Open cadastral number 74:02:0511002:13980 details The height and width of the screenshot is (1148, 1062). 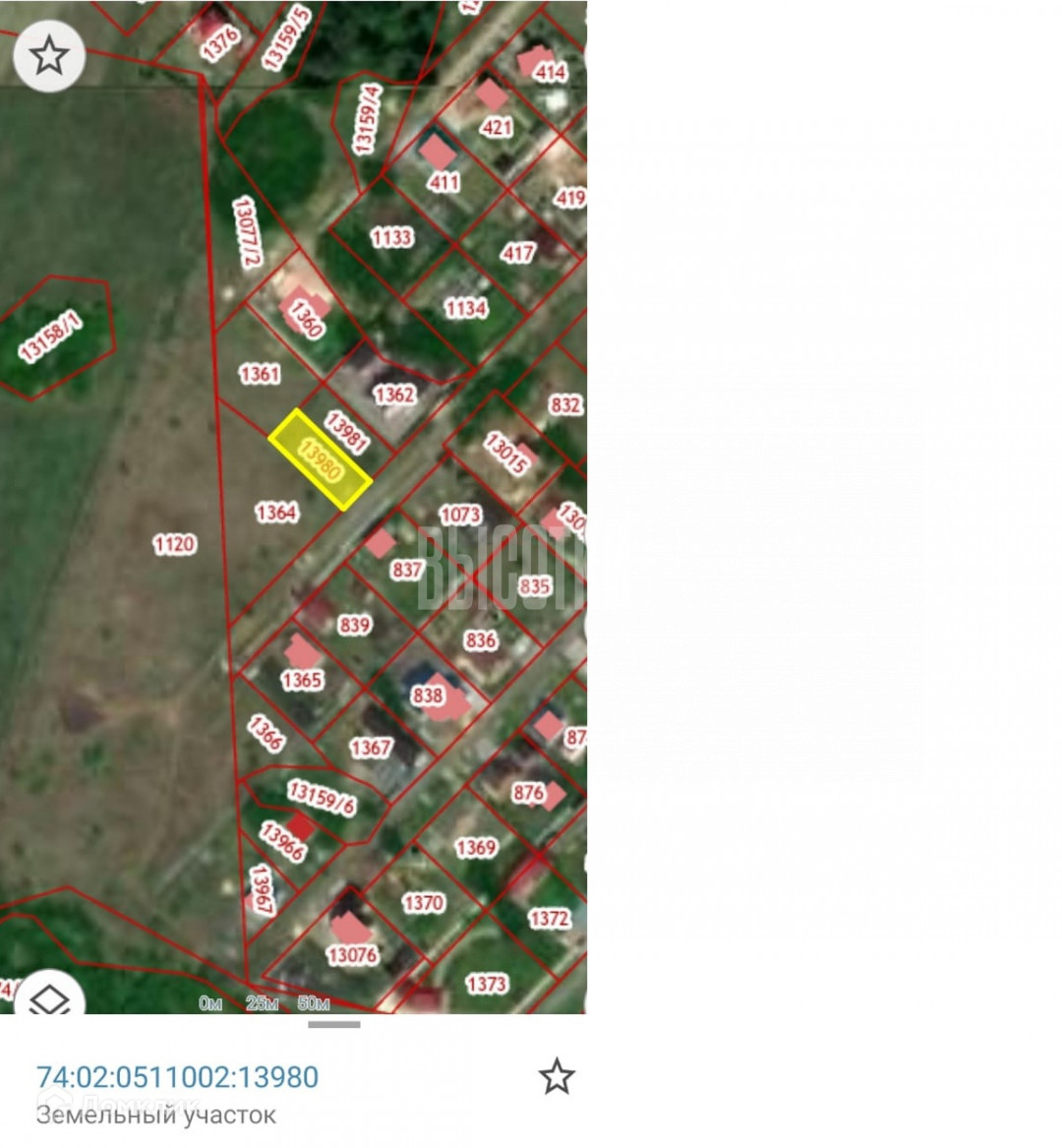178,1076
